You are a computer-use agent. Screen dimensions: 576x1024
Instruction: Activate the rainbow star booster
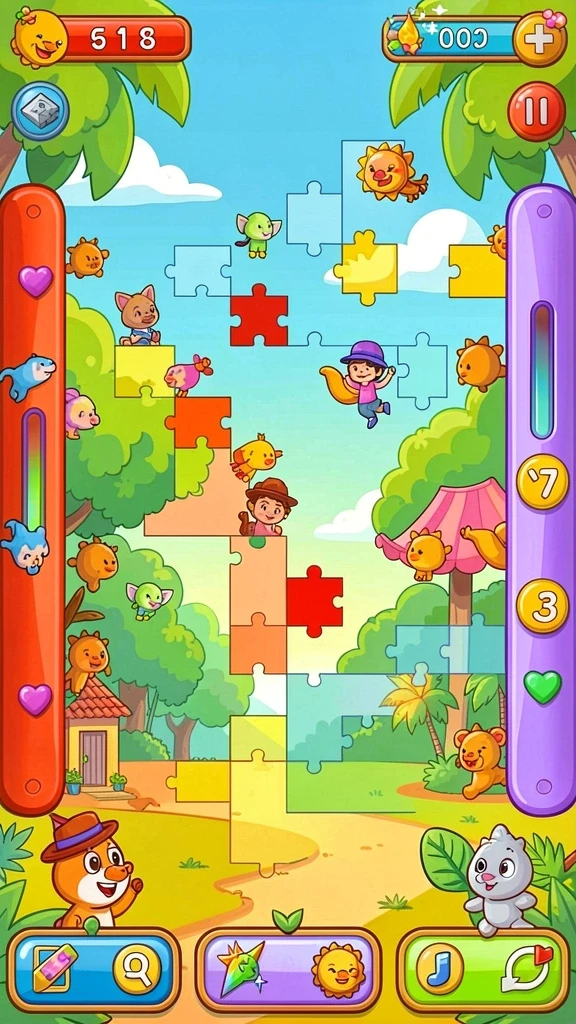click(x=242, y=968)
